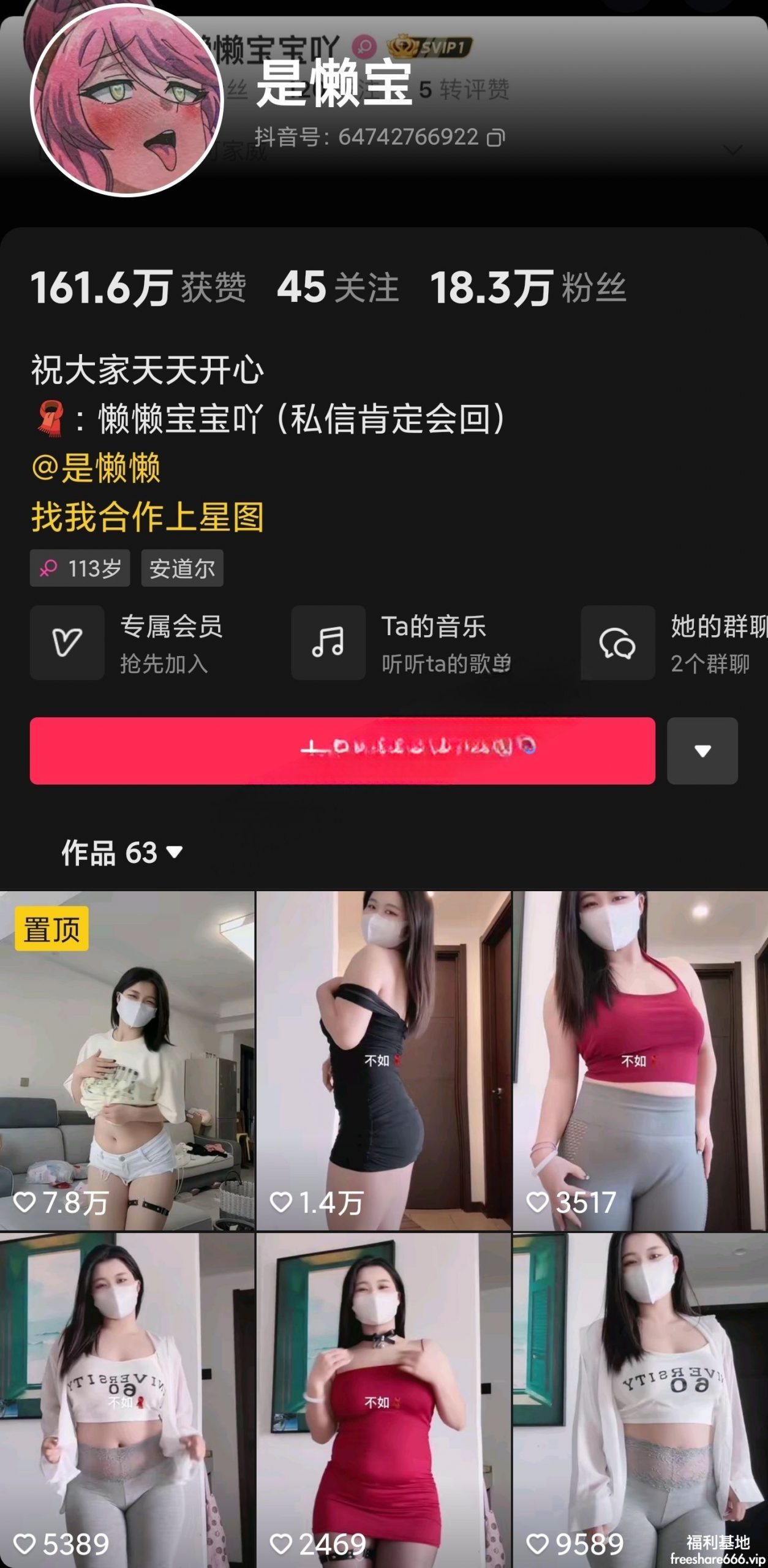Expand the arrow beside follow button

(x=702, y=751)
